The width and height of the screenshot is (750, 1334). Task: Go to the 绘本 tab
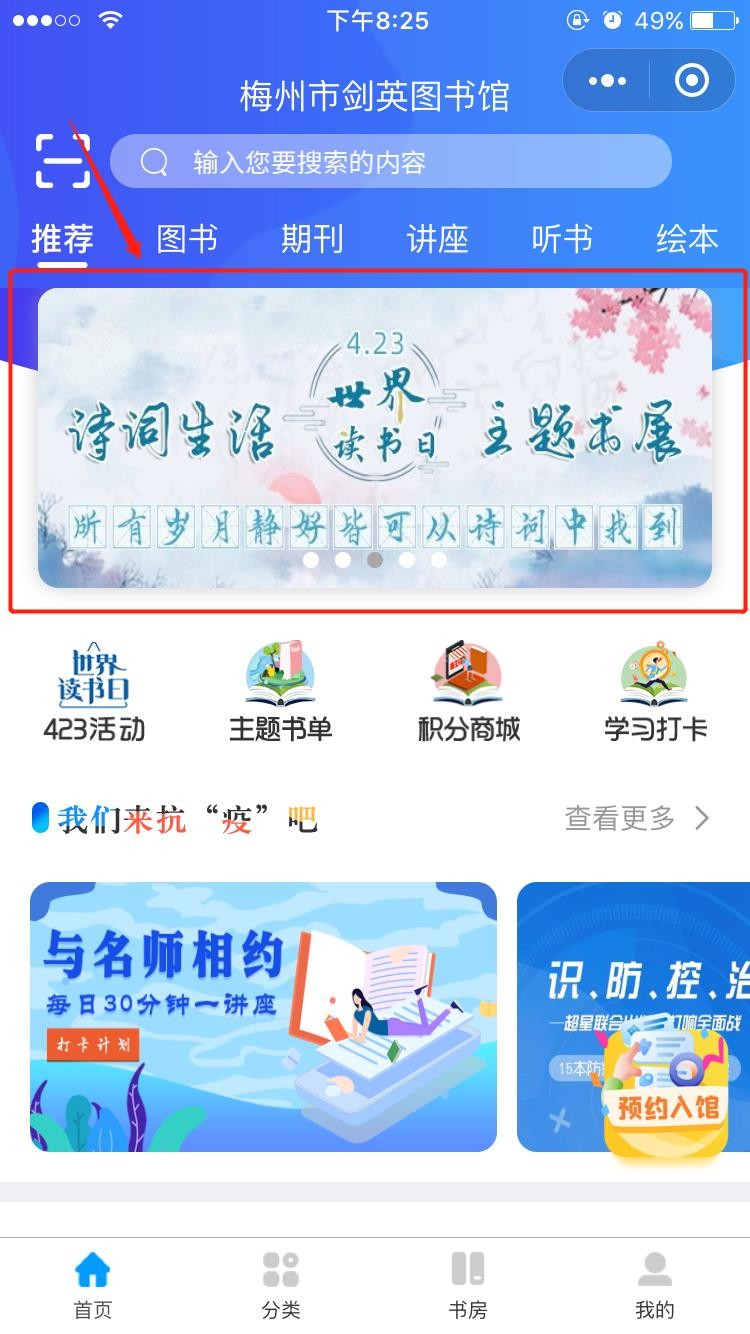687,239
